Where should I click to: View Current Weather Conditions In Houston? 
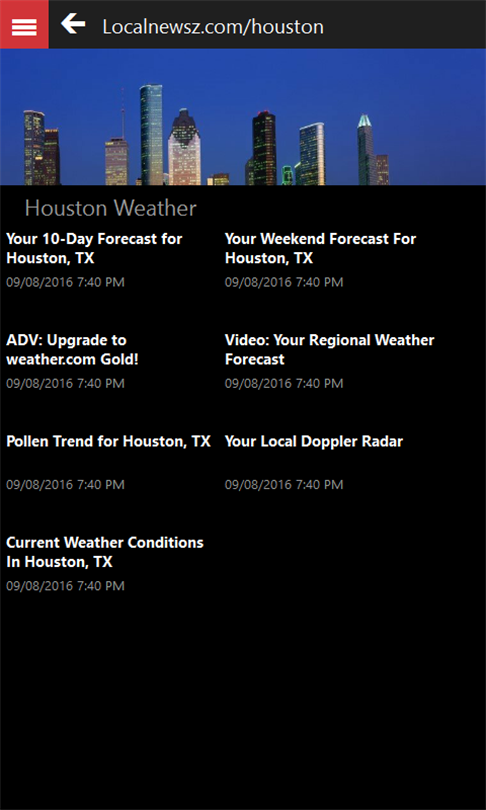105,552
